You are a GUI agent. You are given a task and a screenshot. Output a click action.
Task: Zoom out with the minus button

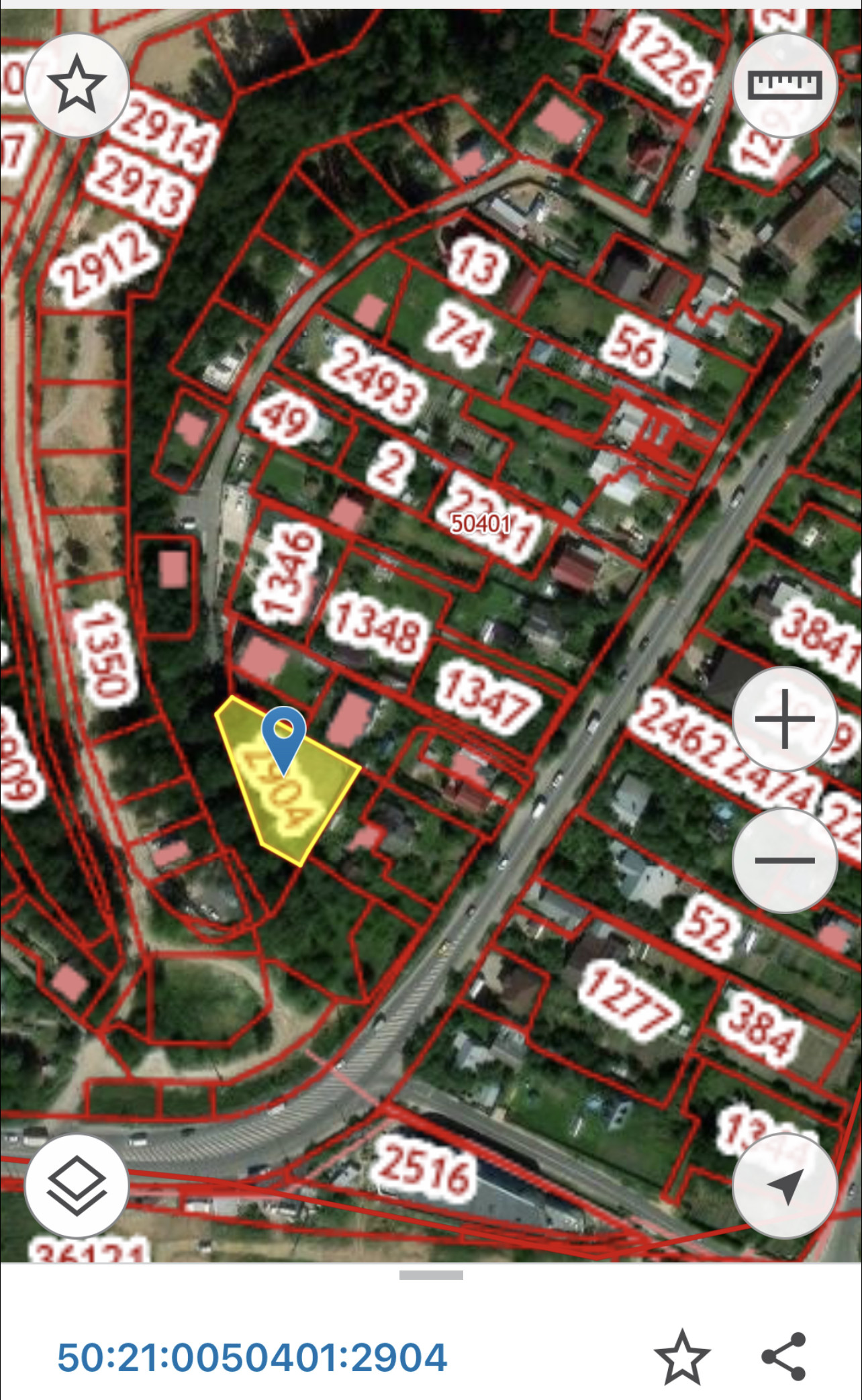784,860
